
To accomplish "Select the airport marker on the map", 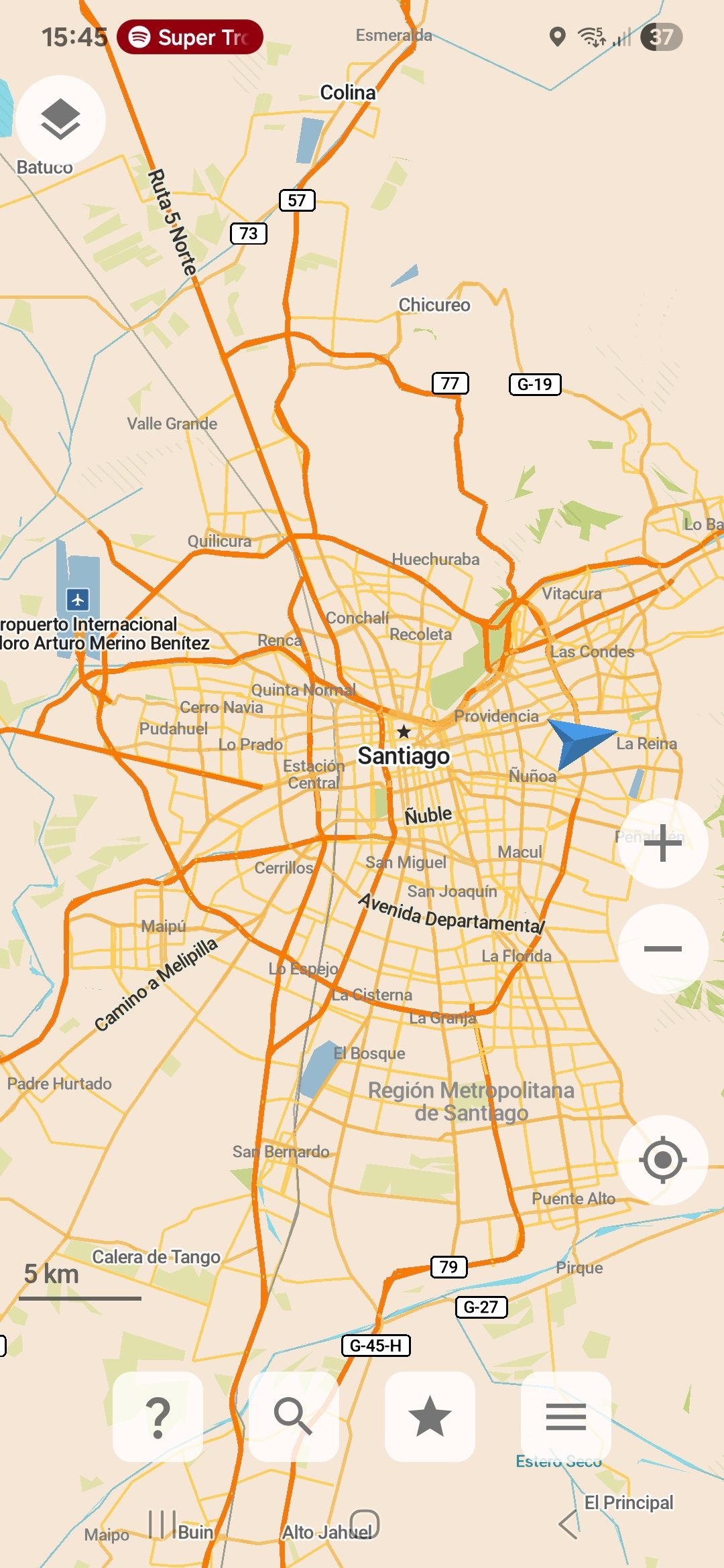I will point(78,599).
